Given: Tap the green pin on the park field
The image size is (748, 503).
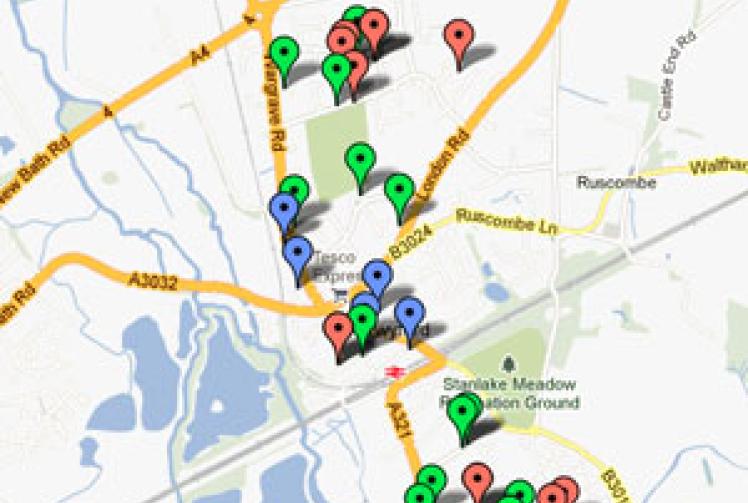Looking at the screenshot, I should (x=360, y=161).
